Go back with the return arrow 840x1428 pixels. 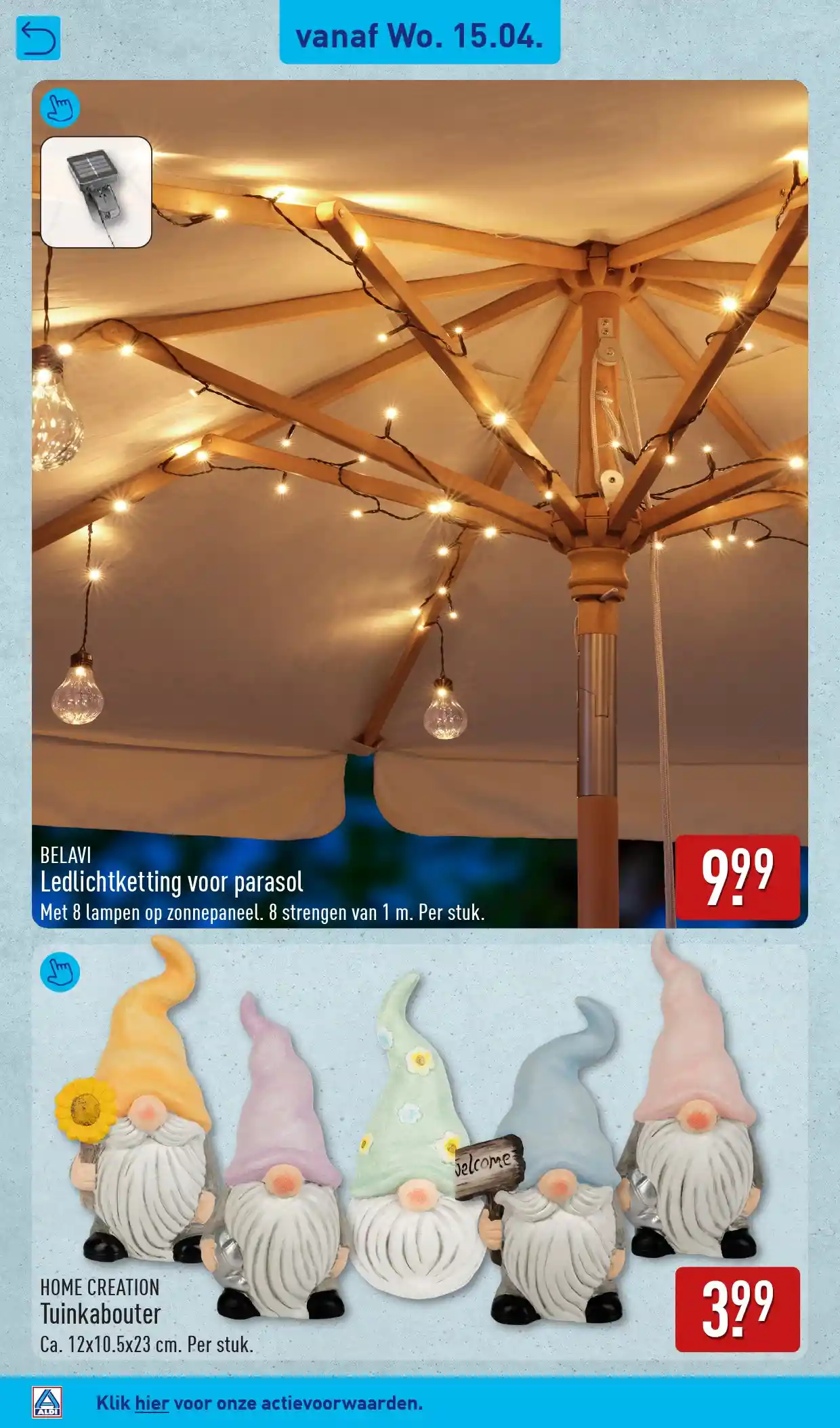point(38,39)
